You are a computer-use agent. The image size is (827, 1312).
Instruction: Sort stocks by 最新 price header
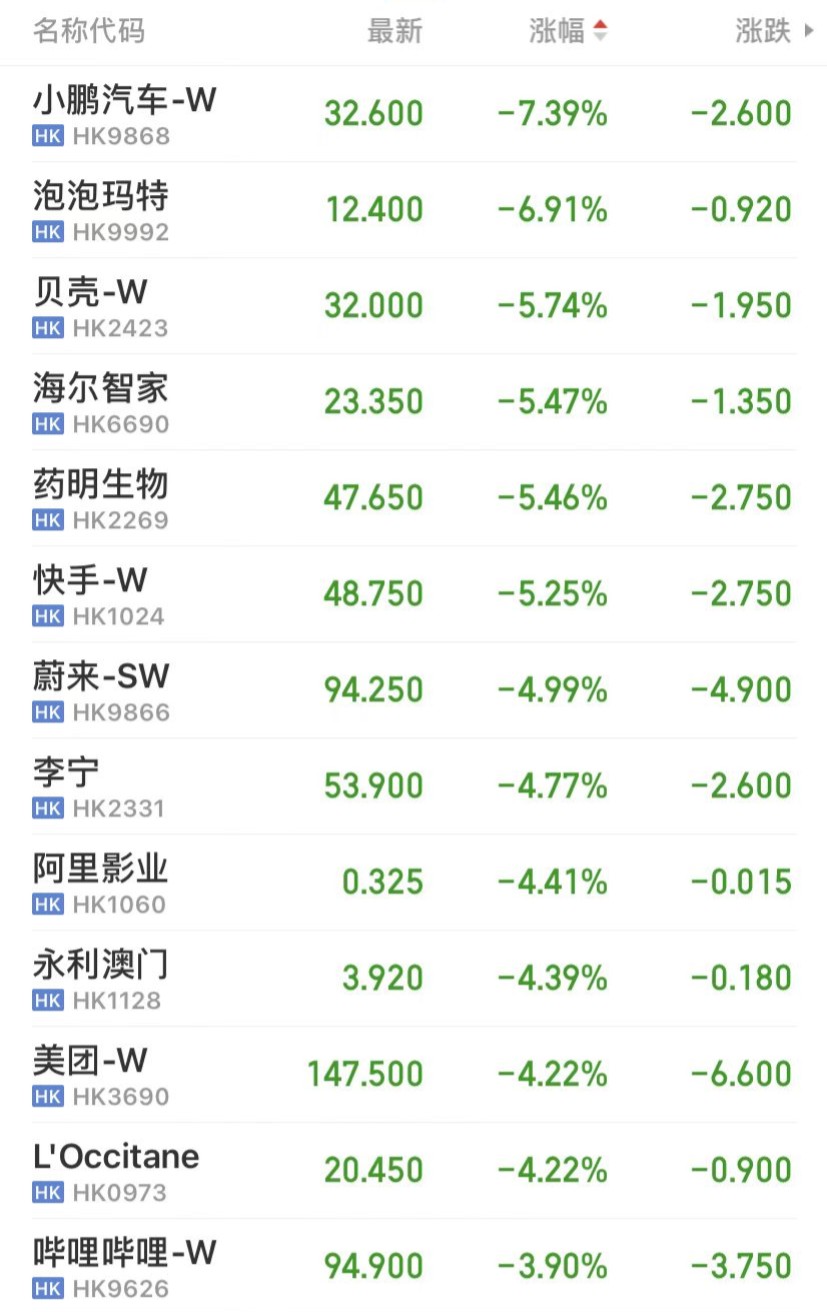(x=395, y=32)
